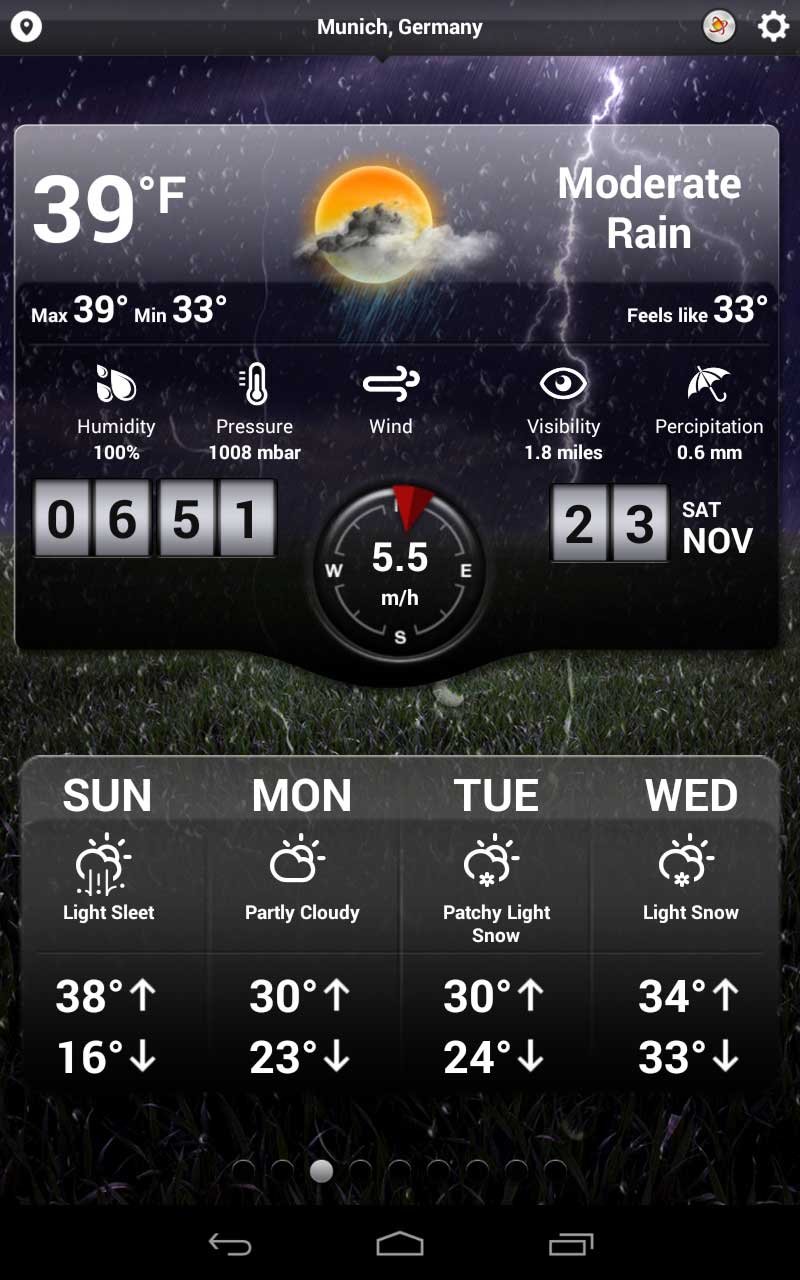Tap the Munich, Germany title
The width and height of the screenshot is (800, 1280).
[x=400, y=27]
